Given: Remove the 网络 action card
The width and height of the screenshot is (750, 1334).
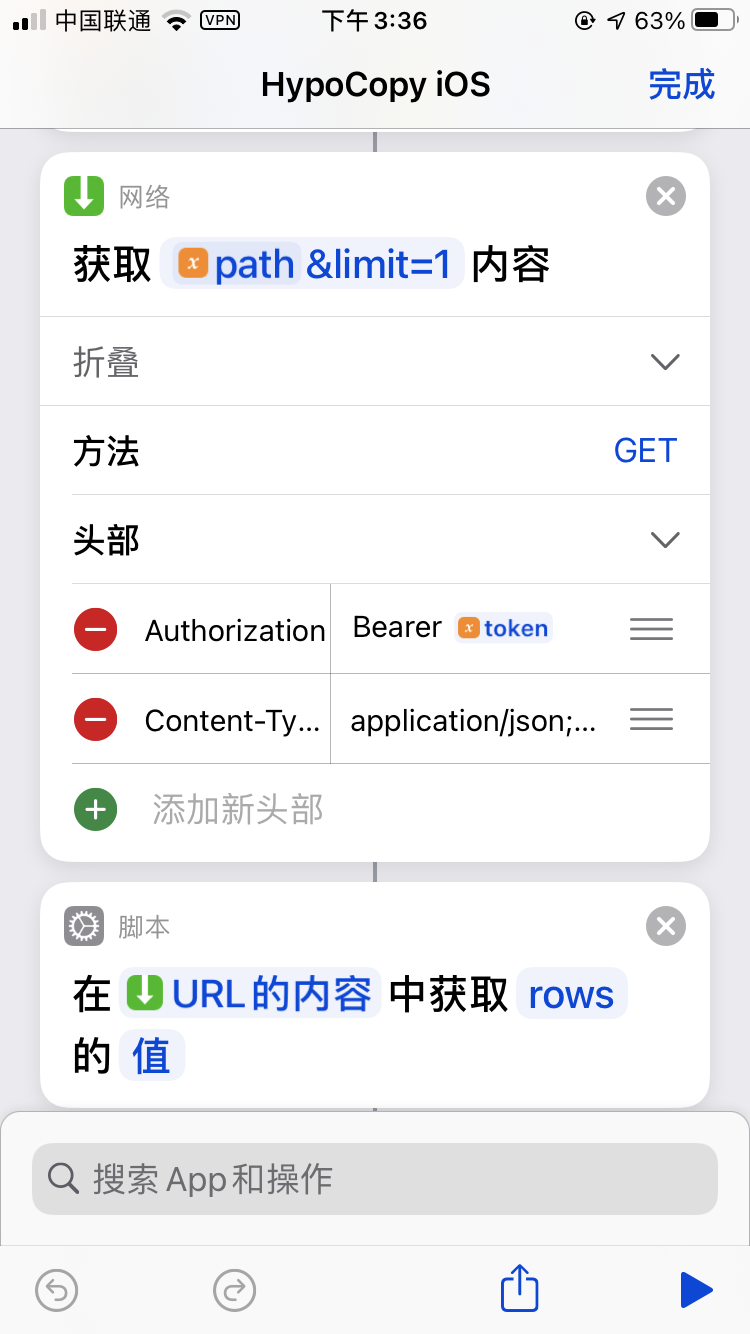Looking at the screenshot, I should click(666, 196).
